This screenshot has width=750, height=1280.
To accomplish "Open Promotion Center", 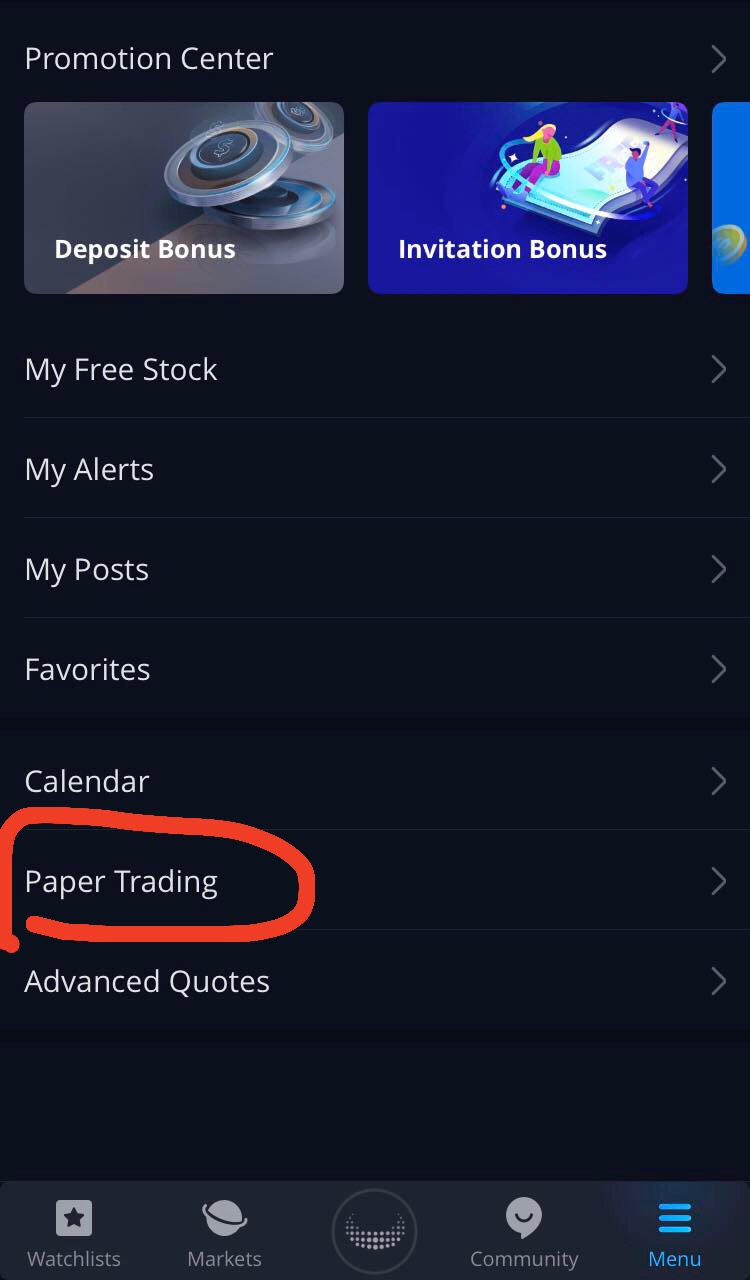I will [x=148, y=58].
